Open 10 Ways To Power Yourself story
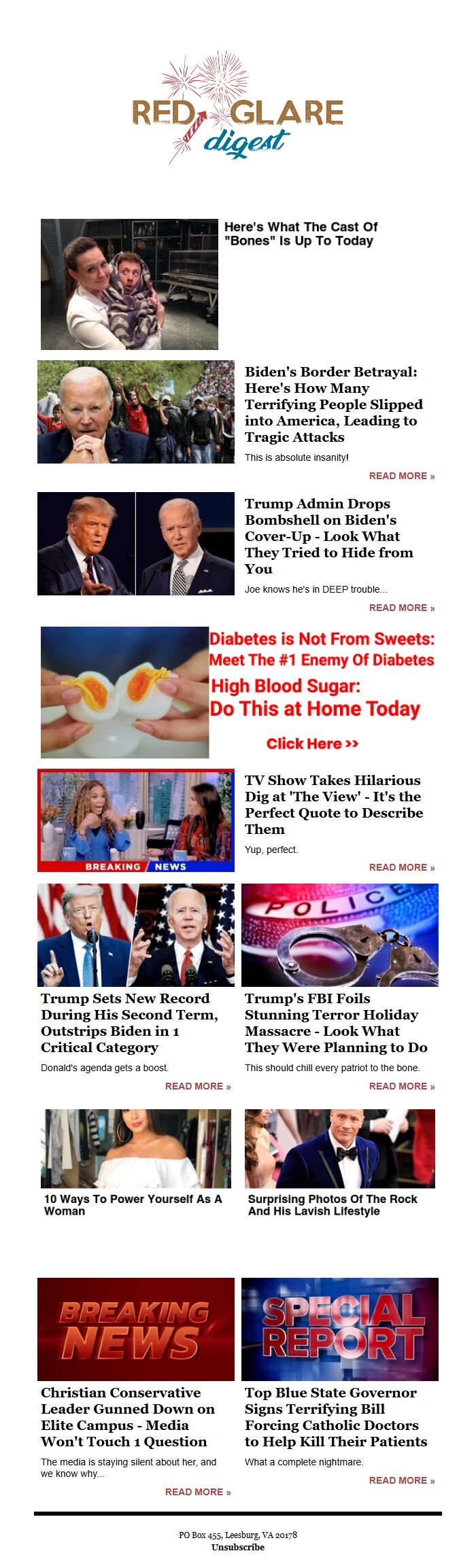The width and height of the screenshot is (476, 1568). click(x=133, y=1204)
